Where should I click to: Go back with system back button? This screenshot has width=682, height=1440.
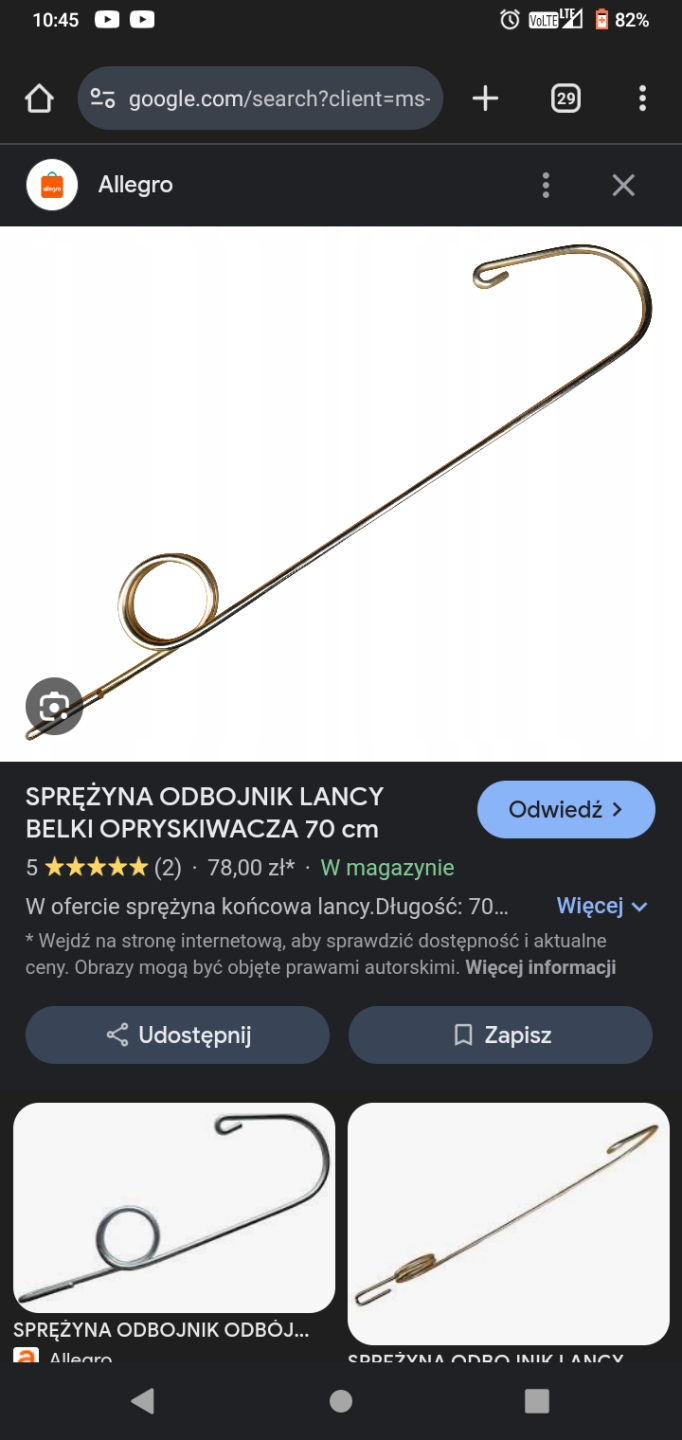(143, 1401)
